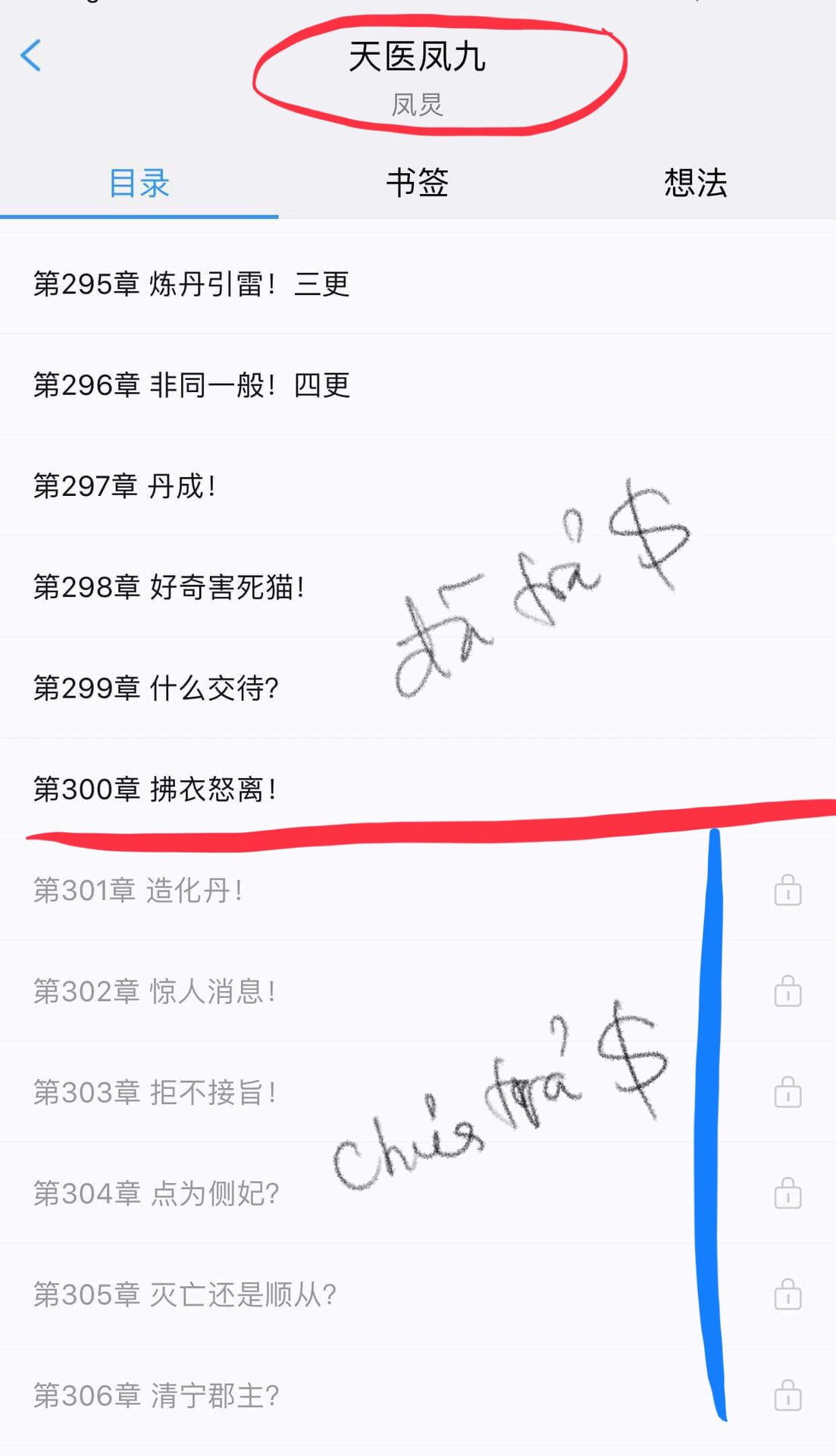
Task: Open chapter 第296章 非同一般
Action: click(x=418, y=384)
